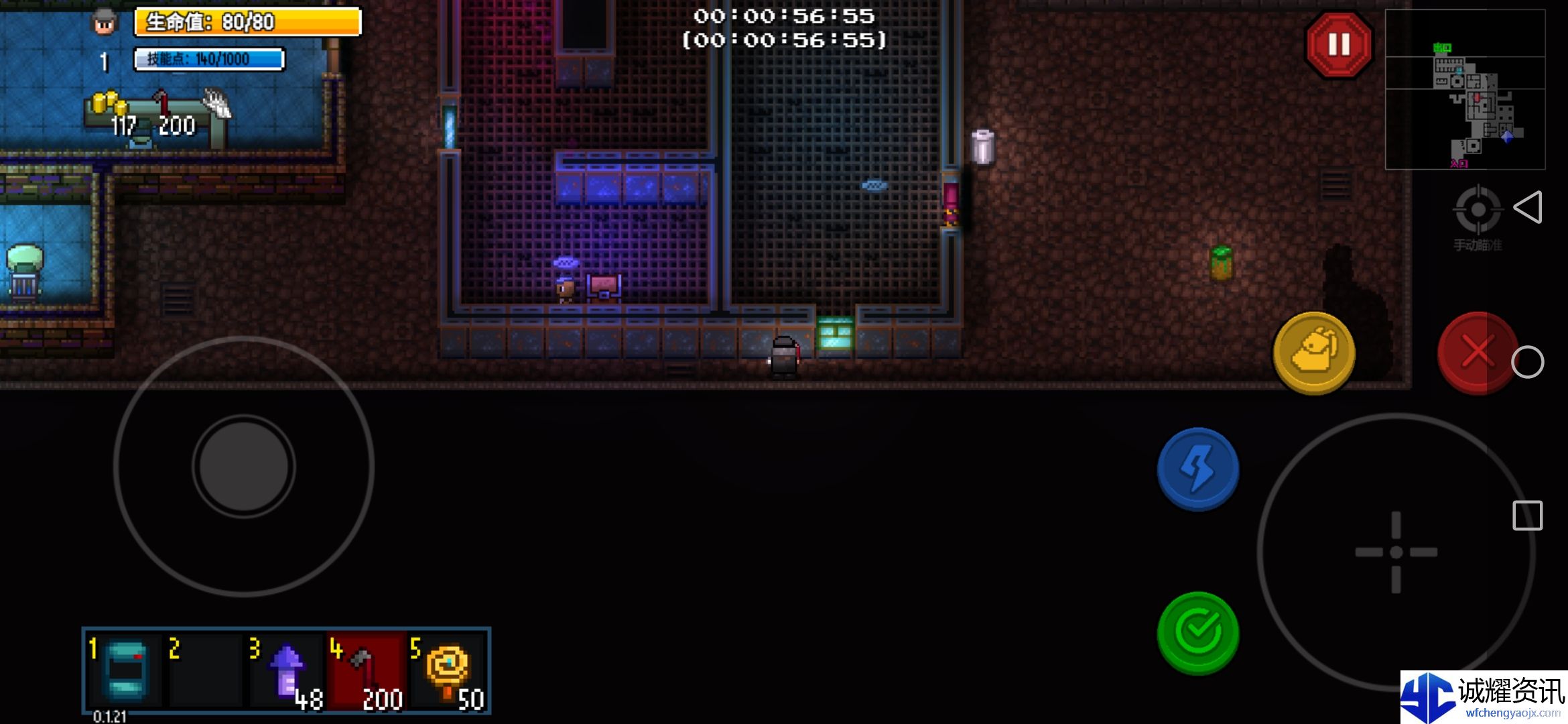
Task: Pause the game with the red button
Action: pos(1338,45)
